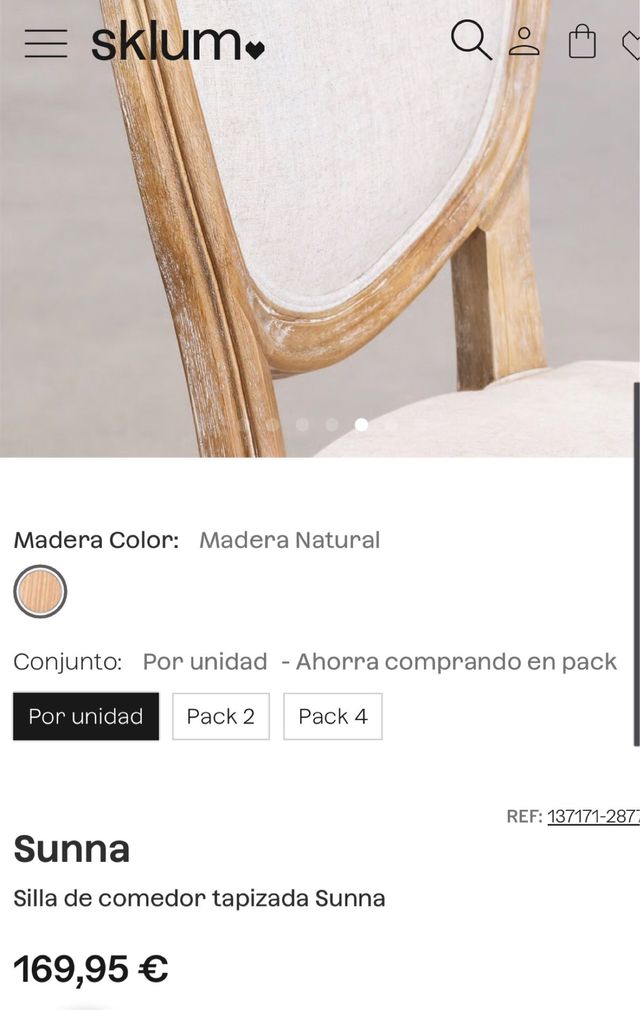This screenshot has height=1010, width=640.
Task: Open the user account icon
Action: [x=524, y=41]
